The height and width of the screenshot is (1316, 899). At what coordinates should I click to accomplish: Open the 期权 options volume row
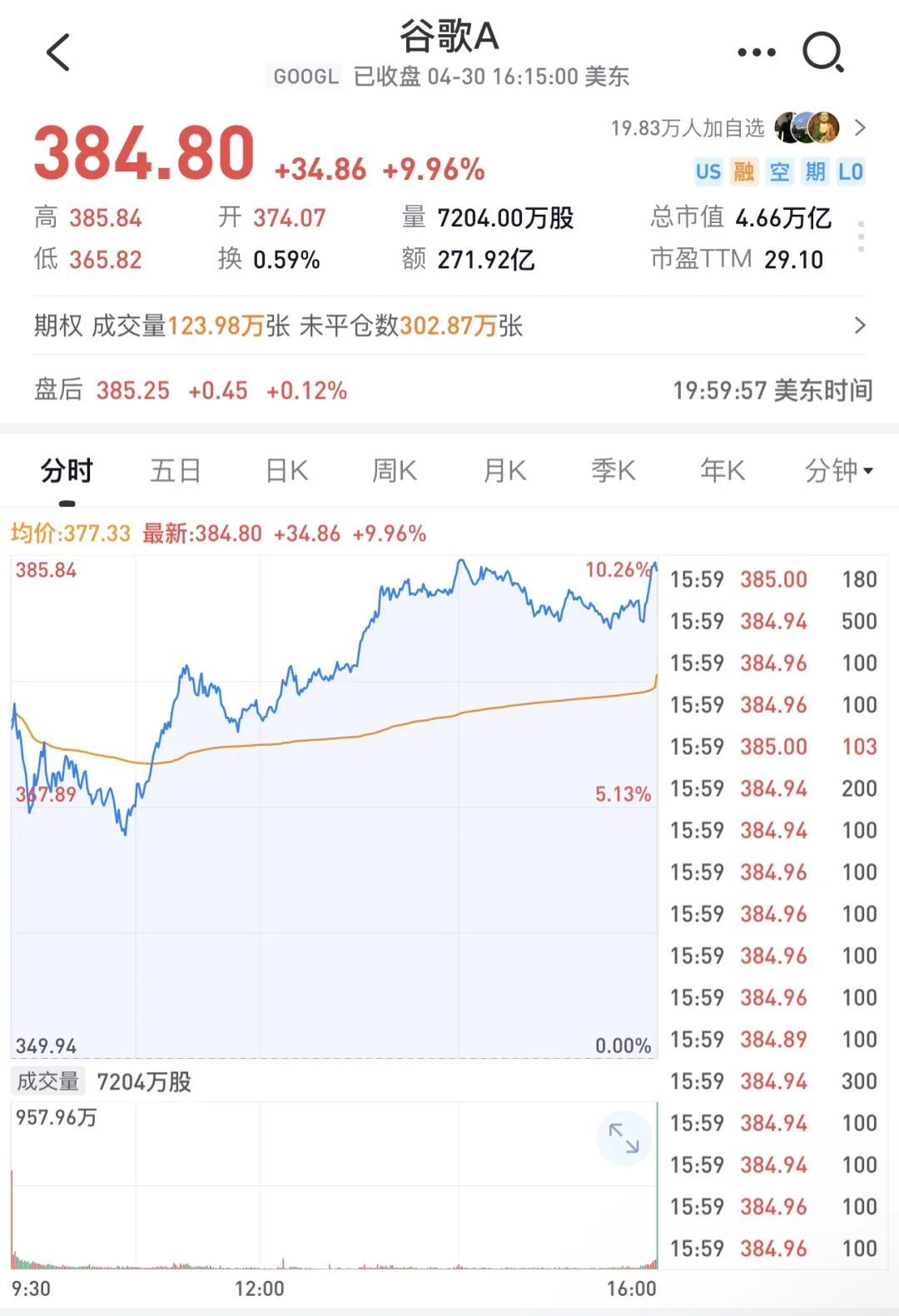449,325
